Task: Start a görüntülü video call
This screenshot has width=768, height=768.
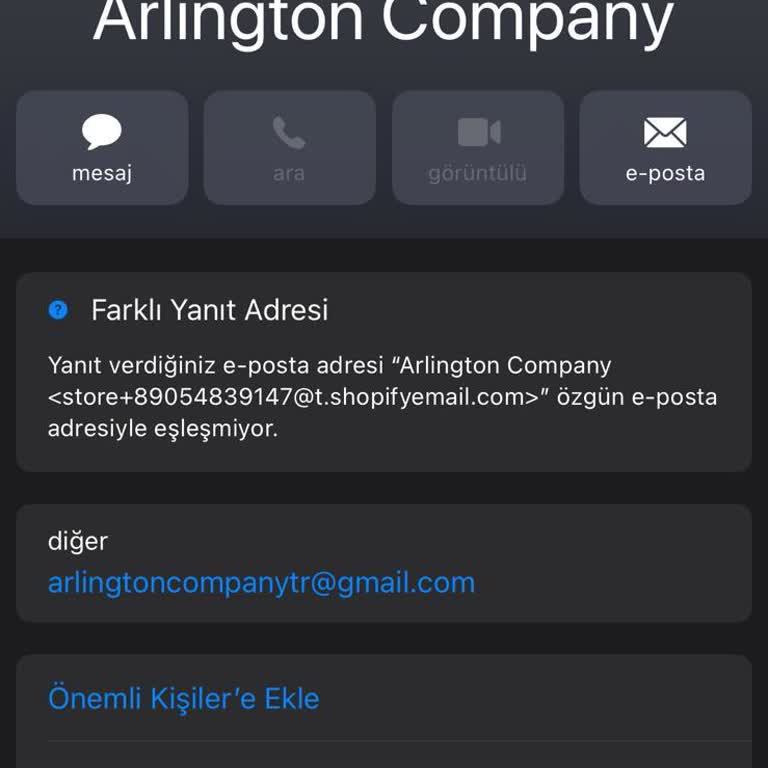Action: (477, 148)
